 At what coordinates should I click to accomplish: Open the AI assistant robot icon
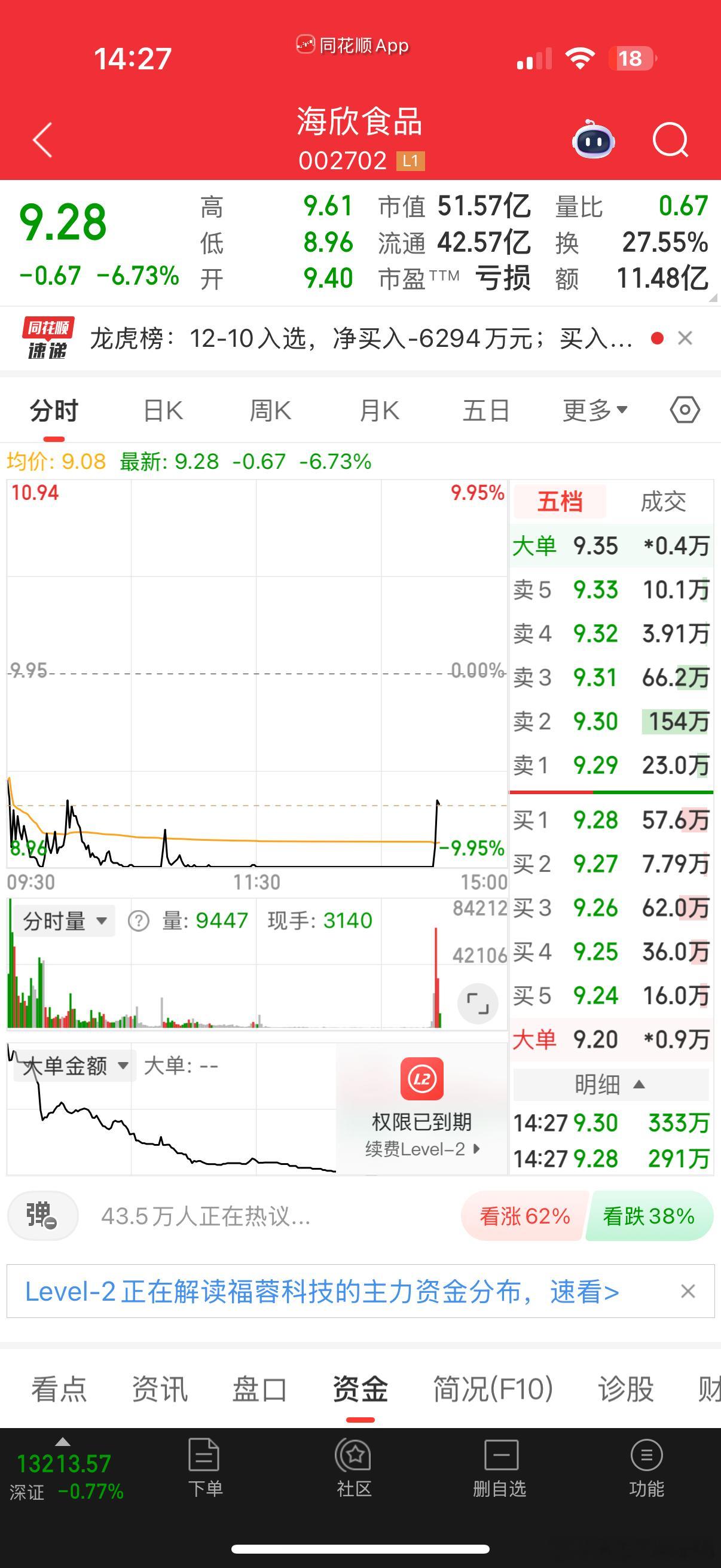pos(593,140)
